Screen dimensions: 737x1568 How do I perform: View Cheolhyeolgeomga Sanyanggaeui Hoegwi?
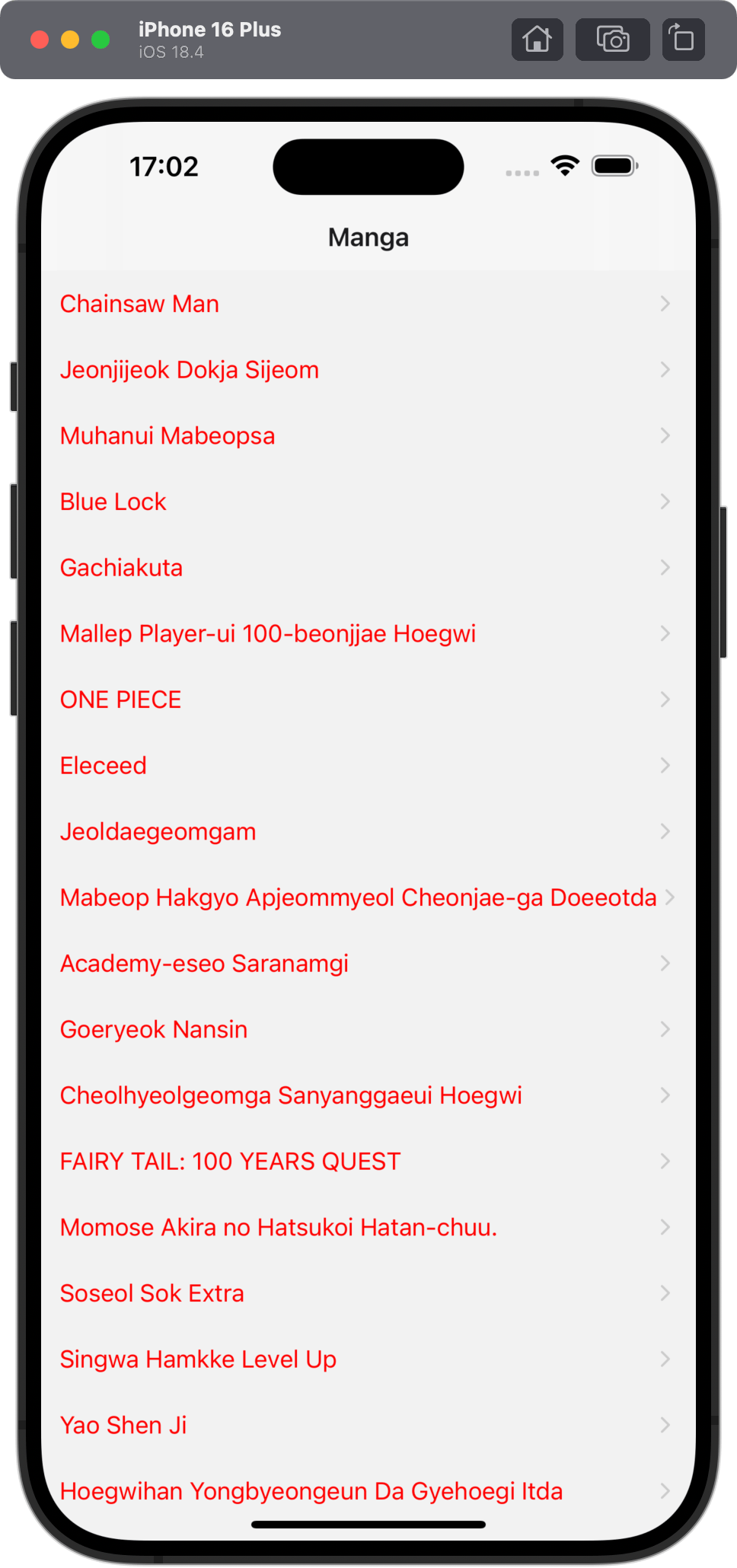coord(368,1095)
